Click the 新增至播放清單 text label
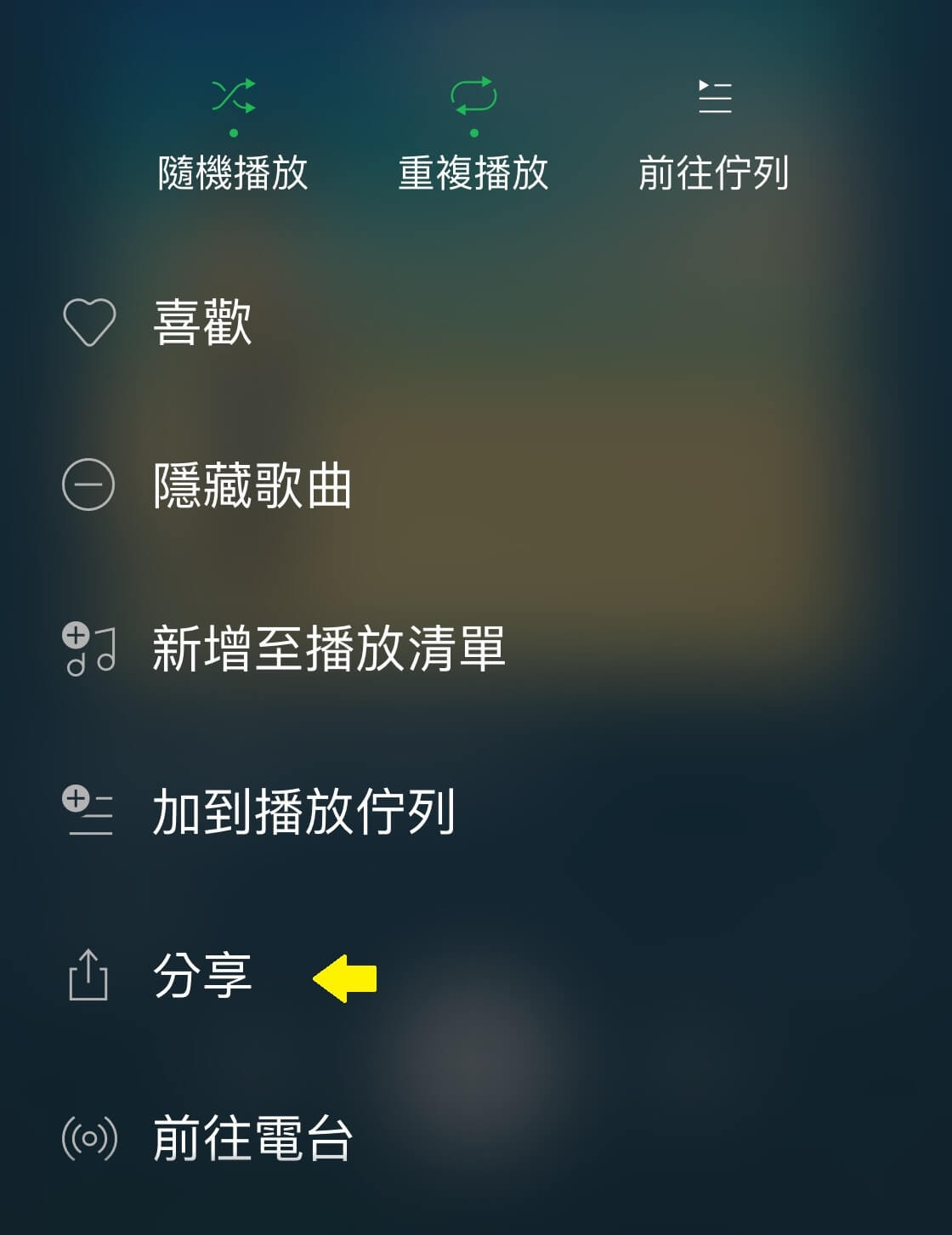952x1235 pixels. 328,649
